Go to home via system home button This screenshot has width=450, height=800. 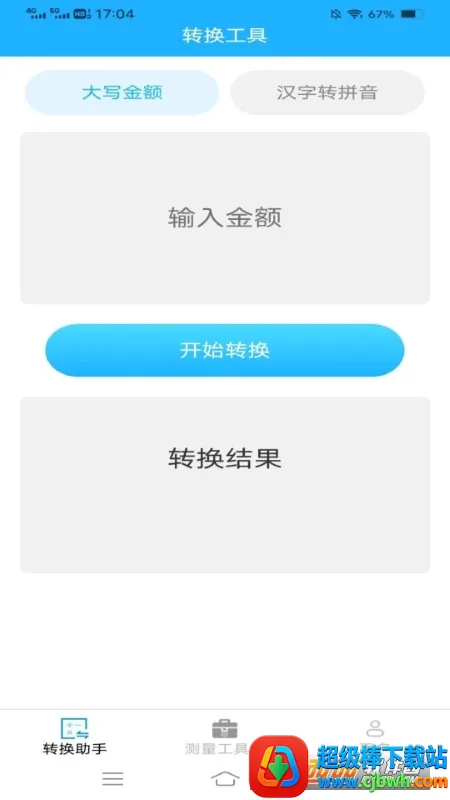click(225, 779)
